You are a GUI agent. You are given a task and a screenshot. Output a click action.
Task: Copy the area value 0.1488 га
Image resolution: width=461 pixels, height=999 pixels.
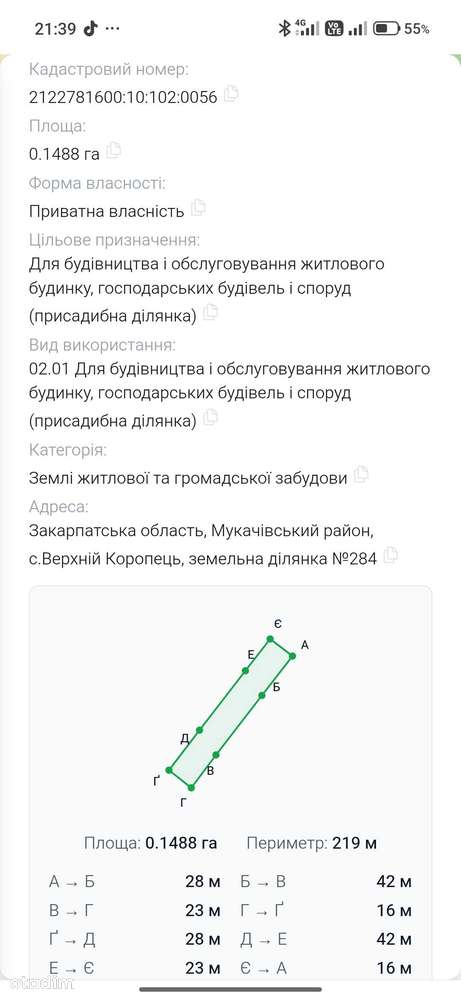pyautogui.click(x=114, y=151)
